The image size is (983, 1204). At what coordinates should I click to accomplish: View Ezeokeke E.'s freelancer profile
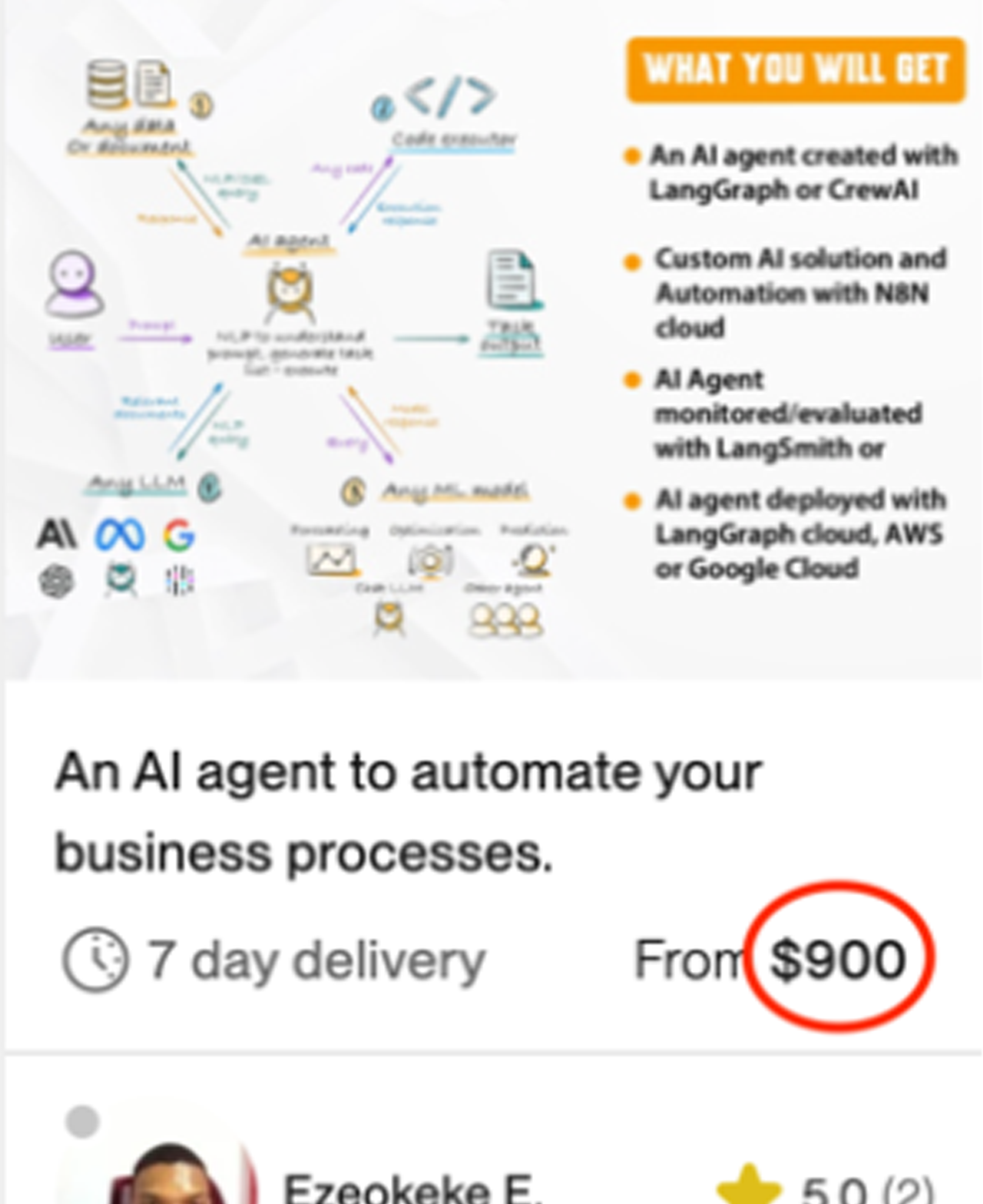pyautogui.click(x=412, y=1187)
